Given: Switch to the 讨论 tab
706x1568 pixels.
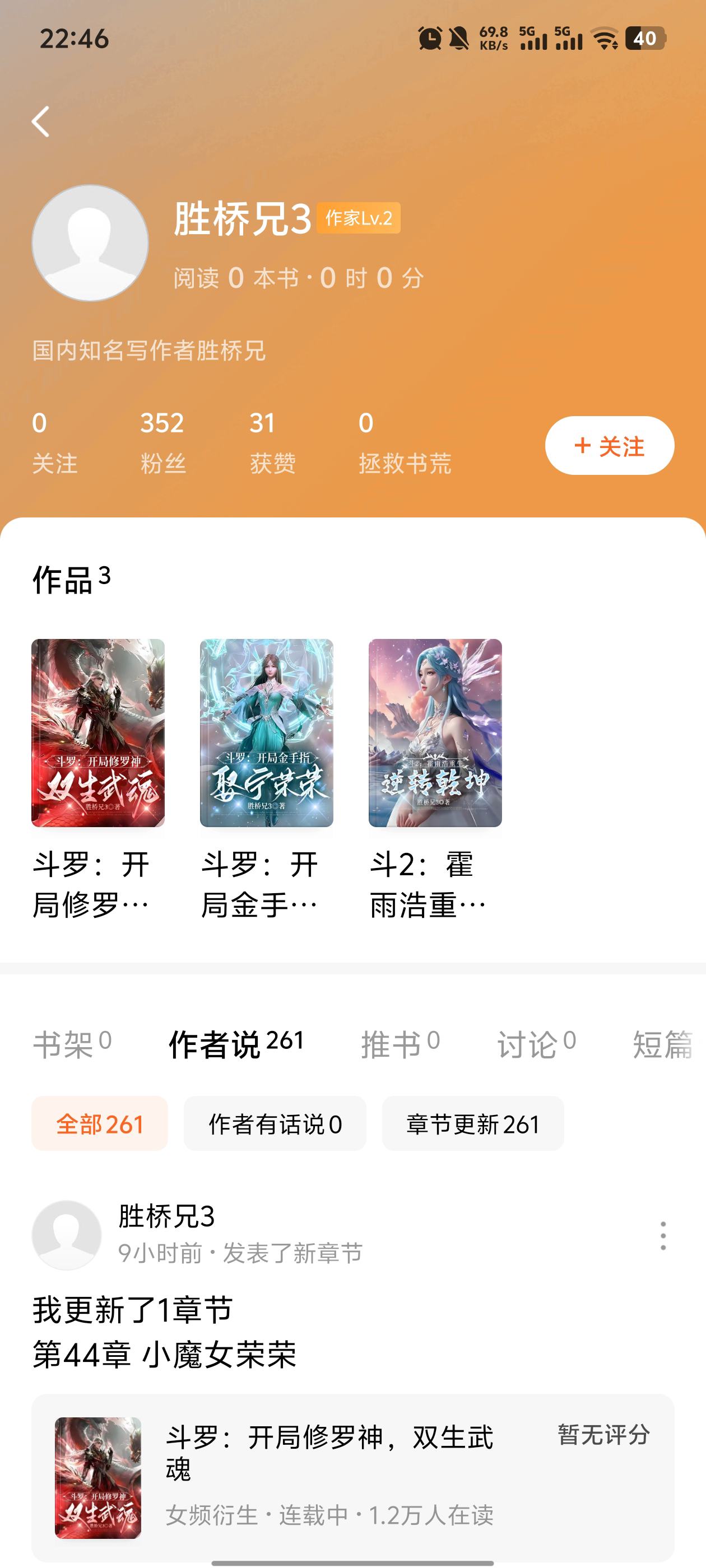Looking at the screenshot, I should pos(537,1044).
